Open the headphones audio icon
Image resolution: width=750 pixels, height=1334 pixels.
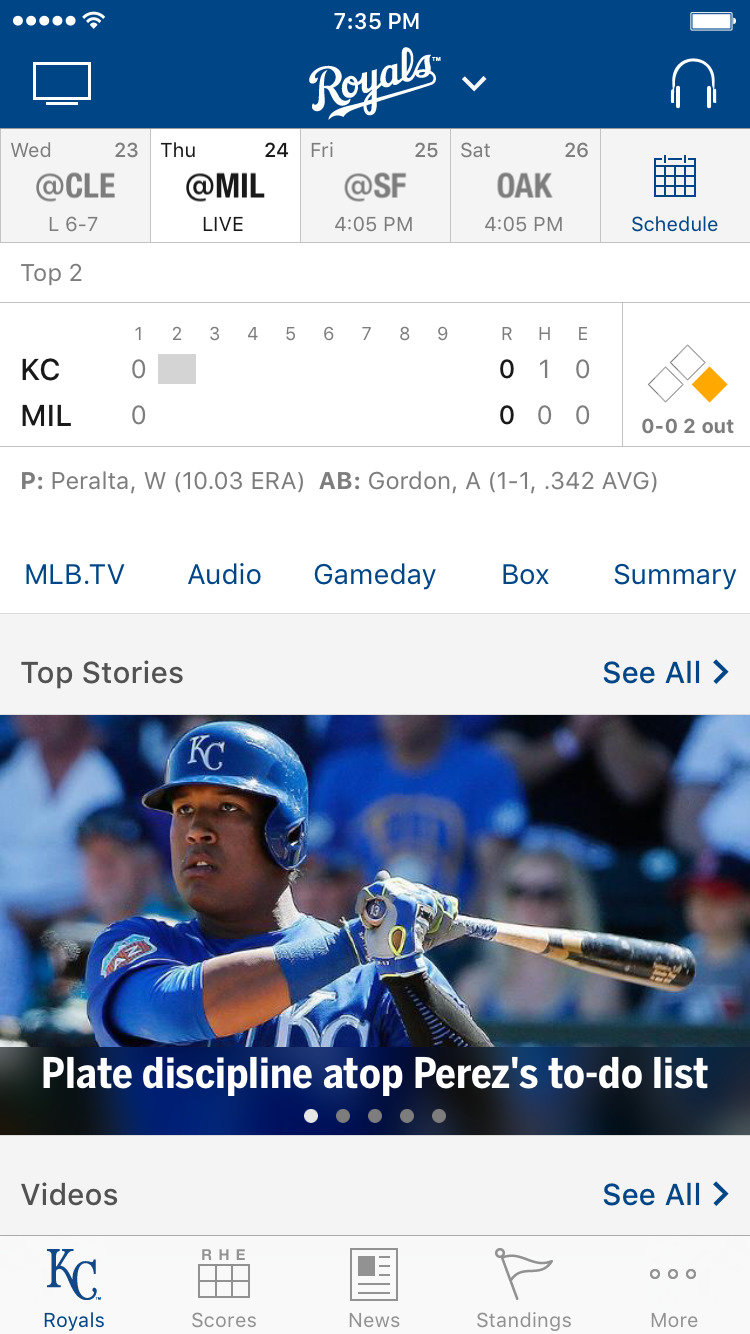click(693, 83)
